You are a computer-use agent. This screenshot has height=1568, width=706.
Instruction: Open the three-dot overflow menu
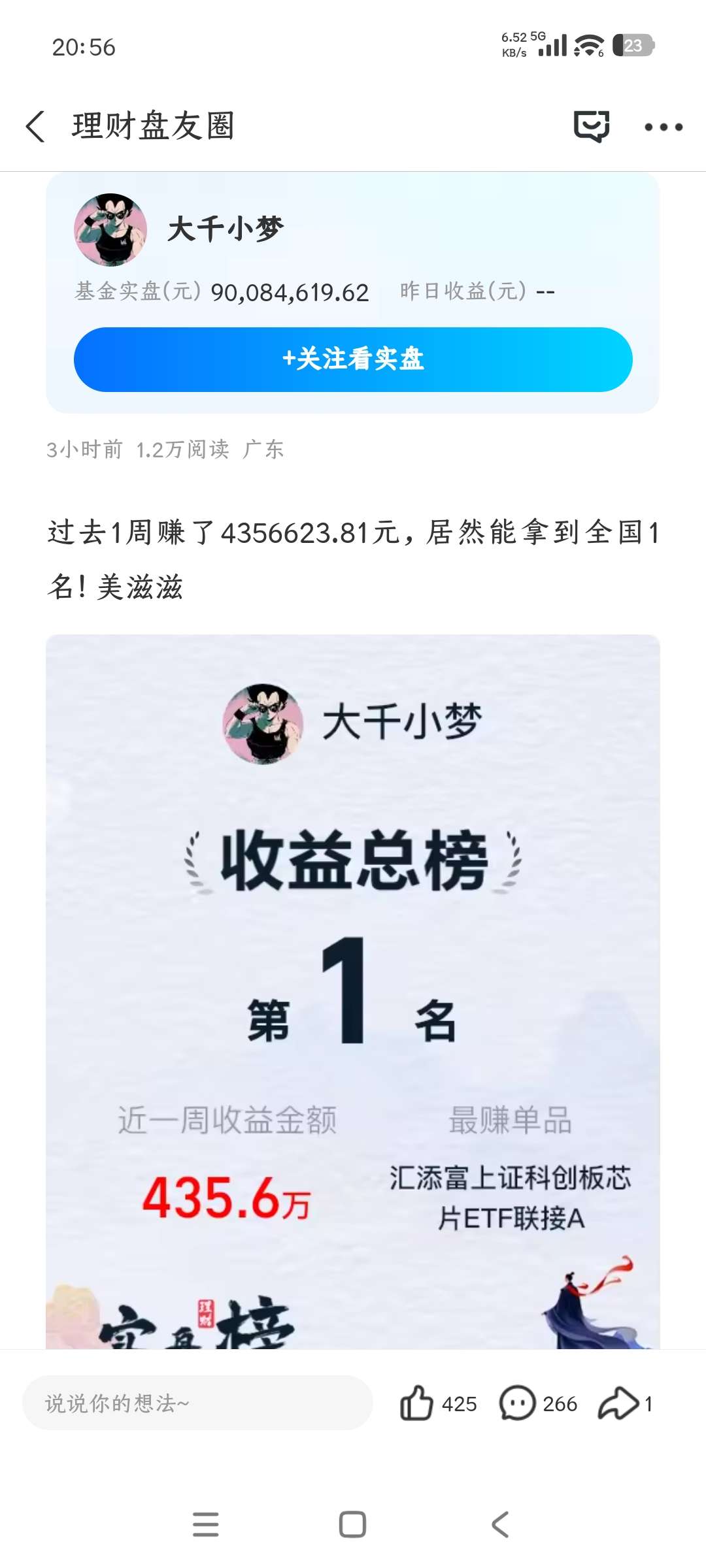pyautogui.click(x=663, y=127)
